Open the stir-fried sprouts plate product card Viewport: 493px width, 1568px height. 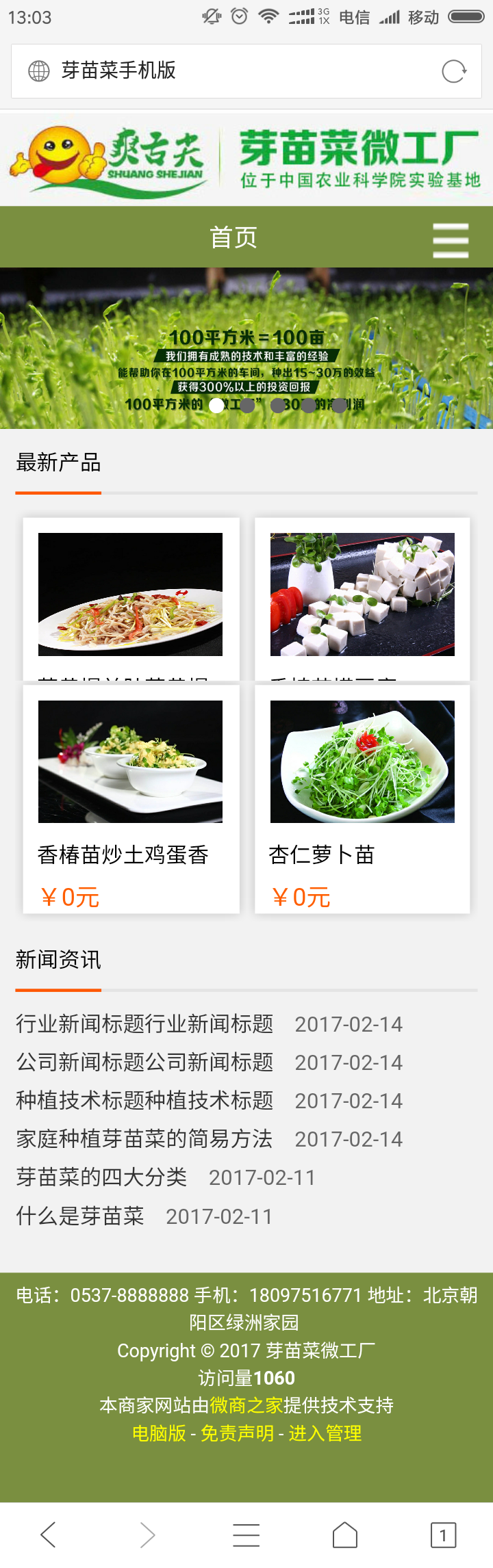131,595
